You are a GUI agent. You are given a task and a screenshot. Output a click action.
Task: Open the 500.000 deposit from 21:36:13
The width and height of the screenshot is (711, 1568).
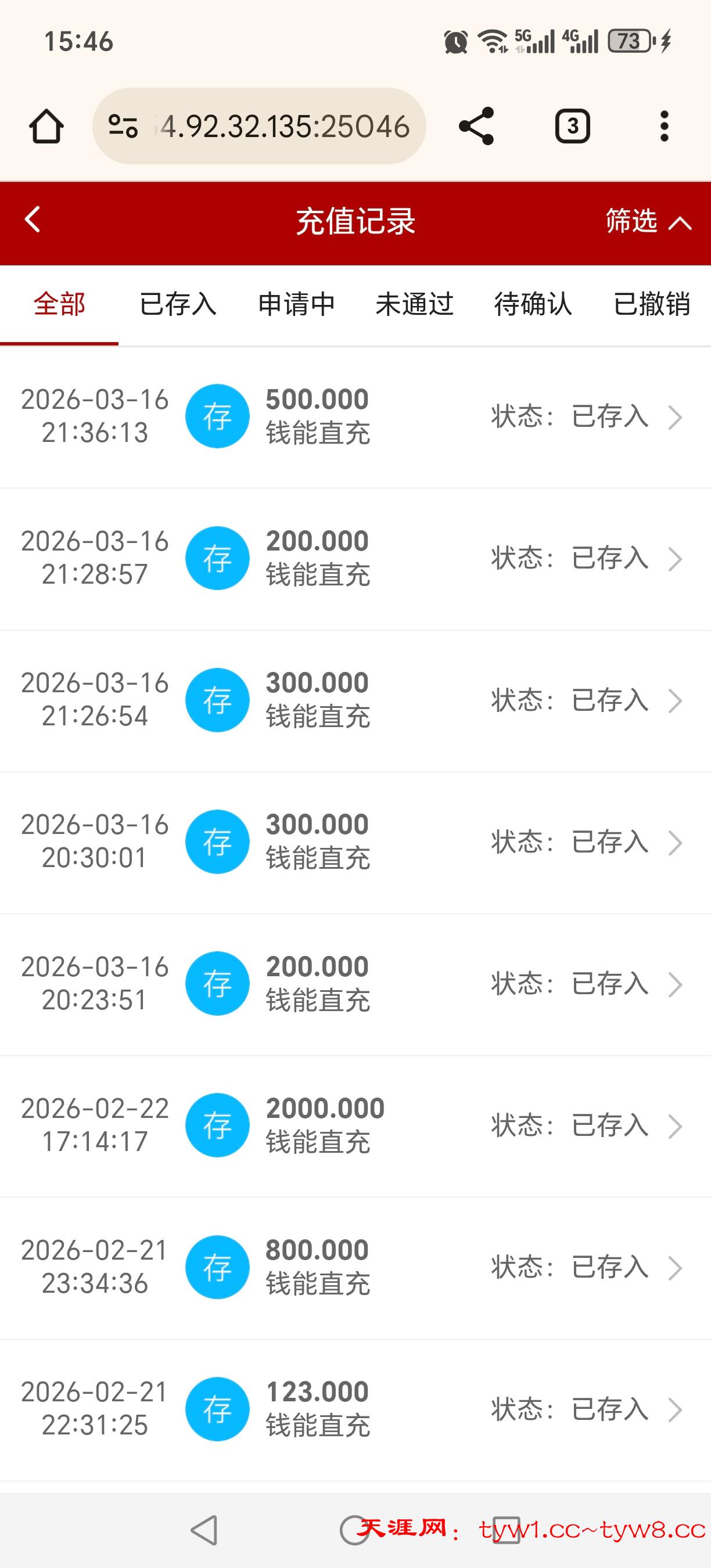point(355,417)
